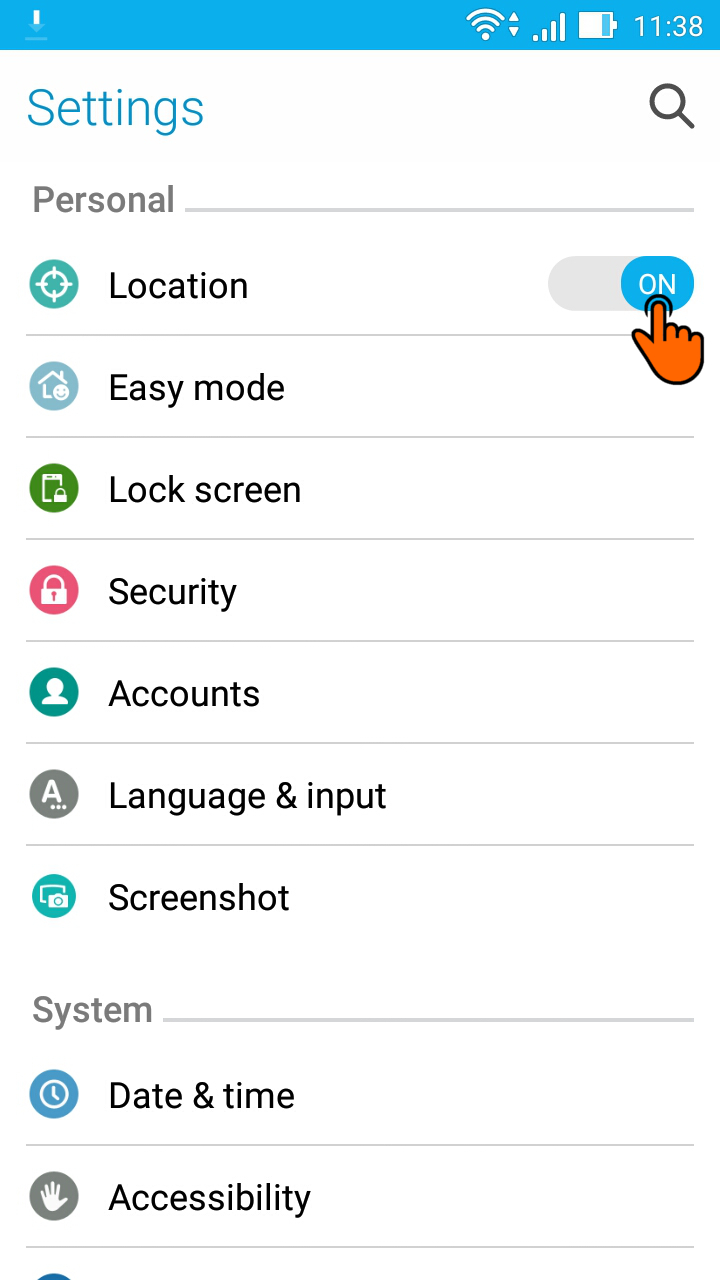Screen dimensions: 720x1280
Task: Turn off the Location switch
Action: [621, 284]
